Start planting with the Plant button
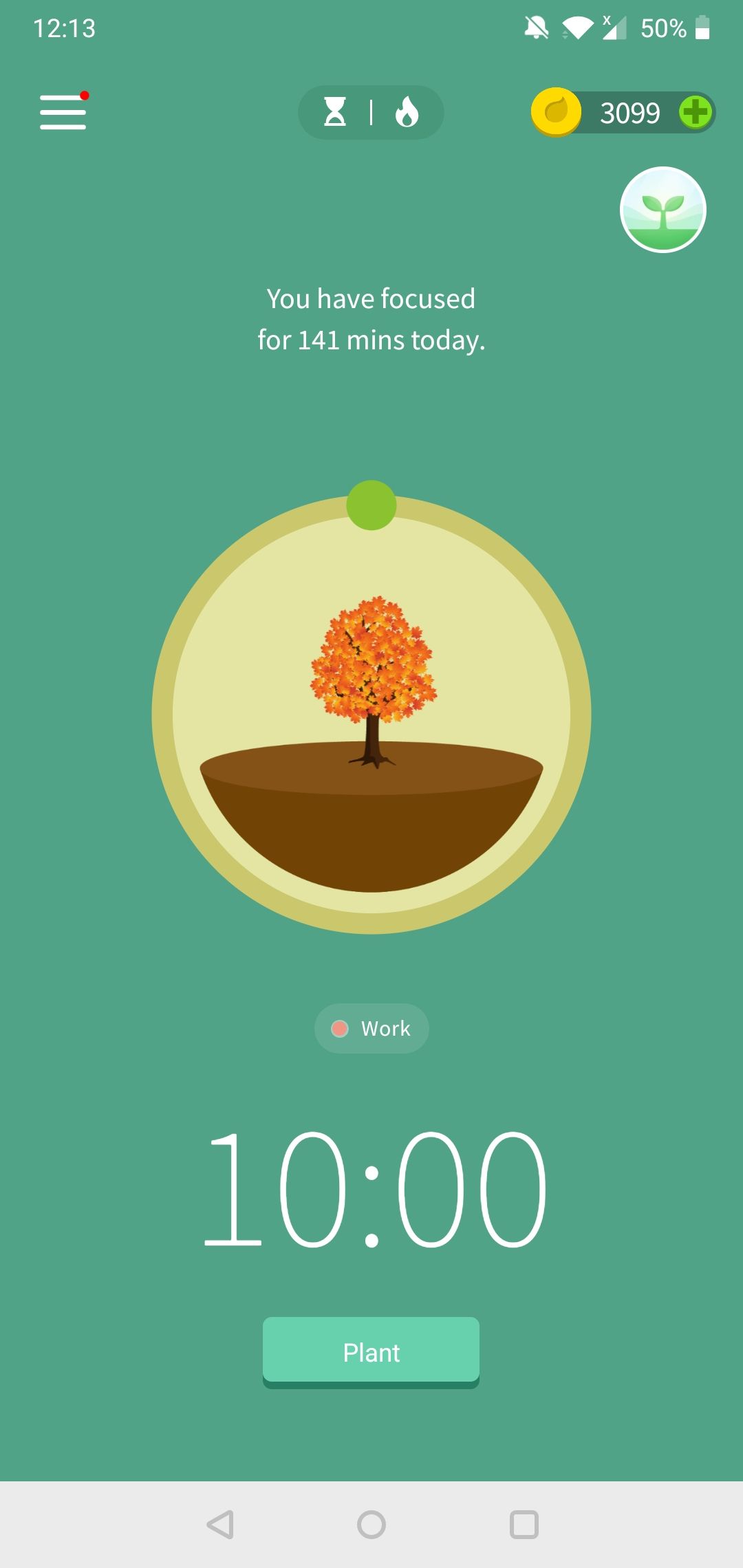743x1568 pixels. point(371,1351)
